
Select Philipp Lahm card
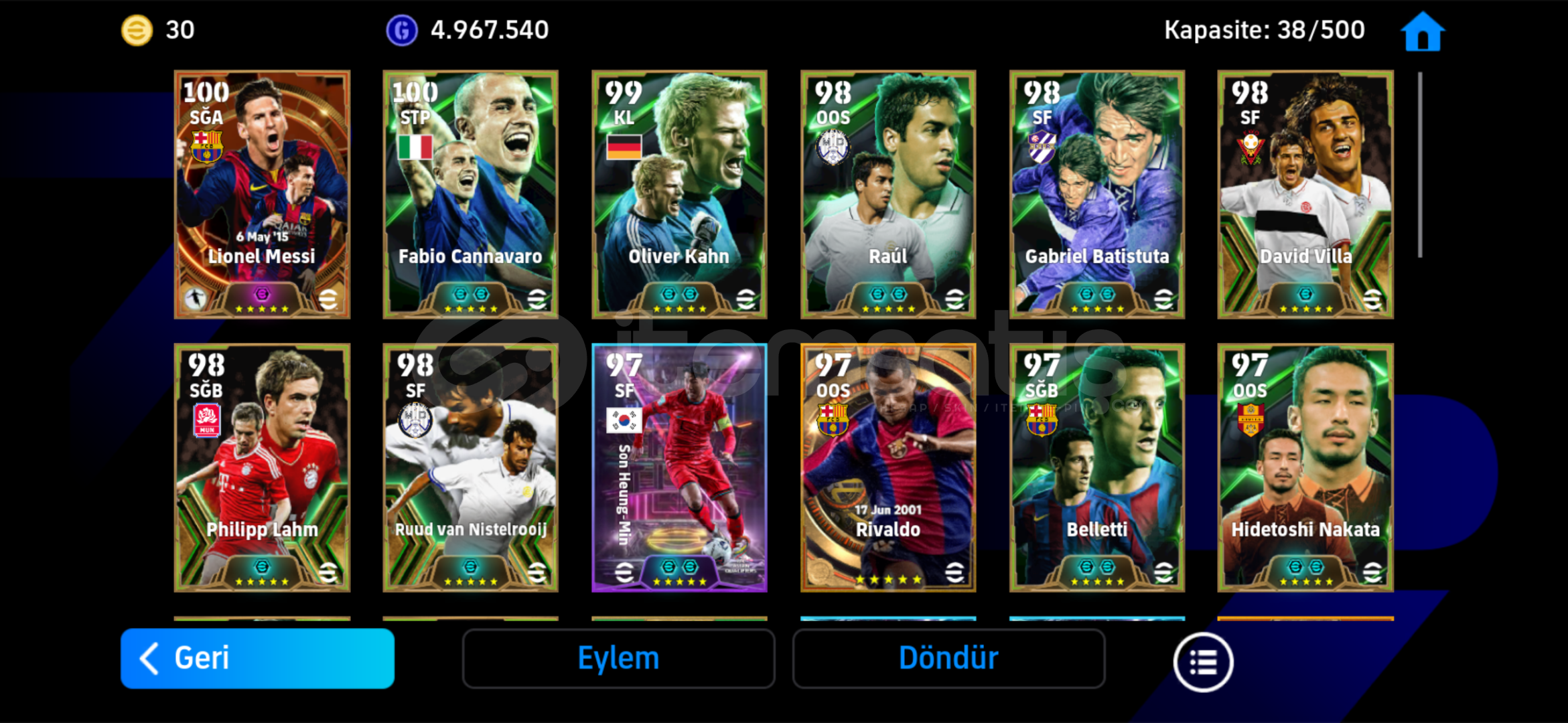tap(262, 467)
